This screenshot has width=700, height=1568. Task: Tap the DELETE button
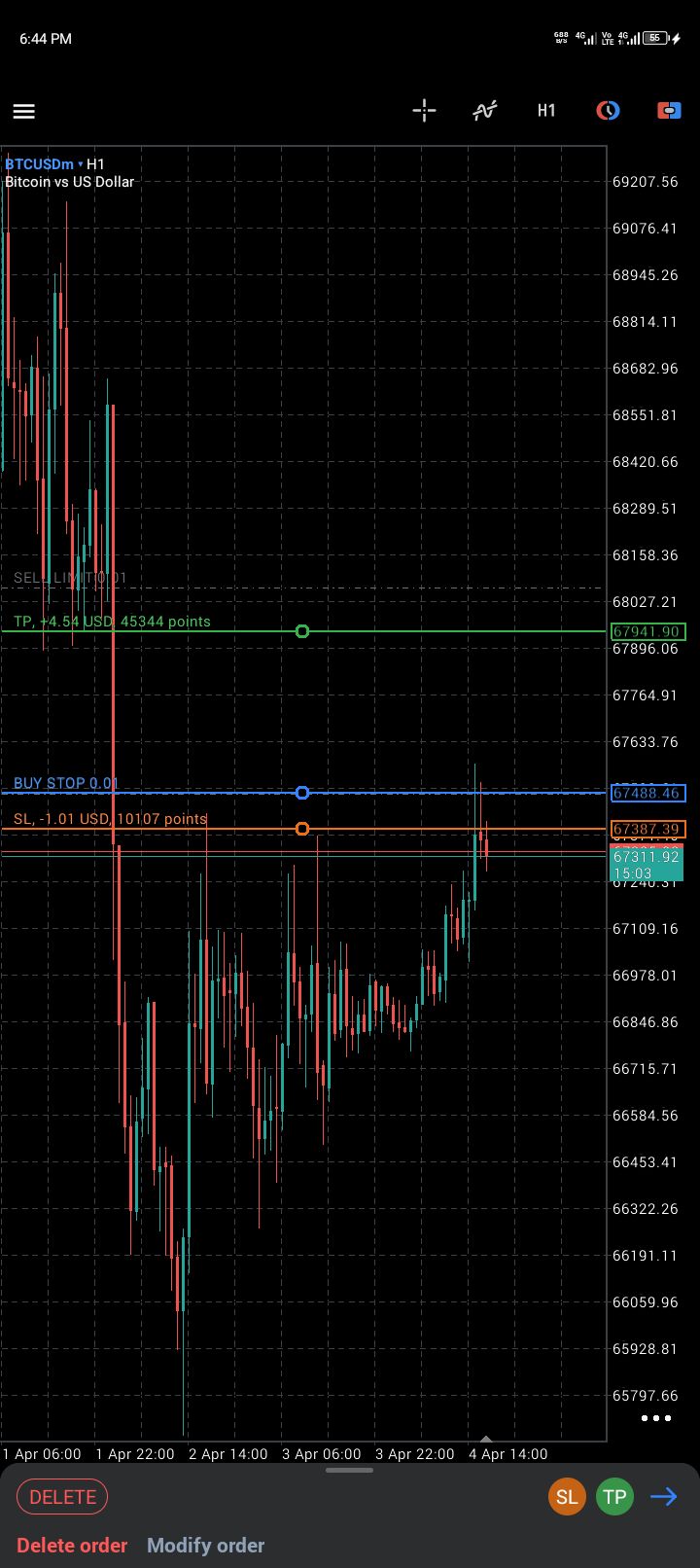(62, 1497)
